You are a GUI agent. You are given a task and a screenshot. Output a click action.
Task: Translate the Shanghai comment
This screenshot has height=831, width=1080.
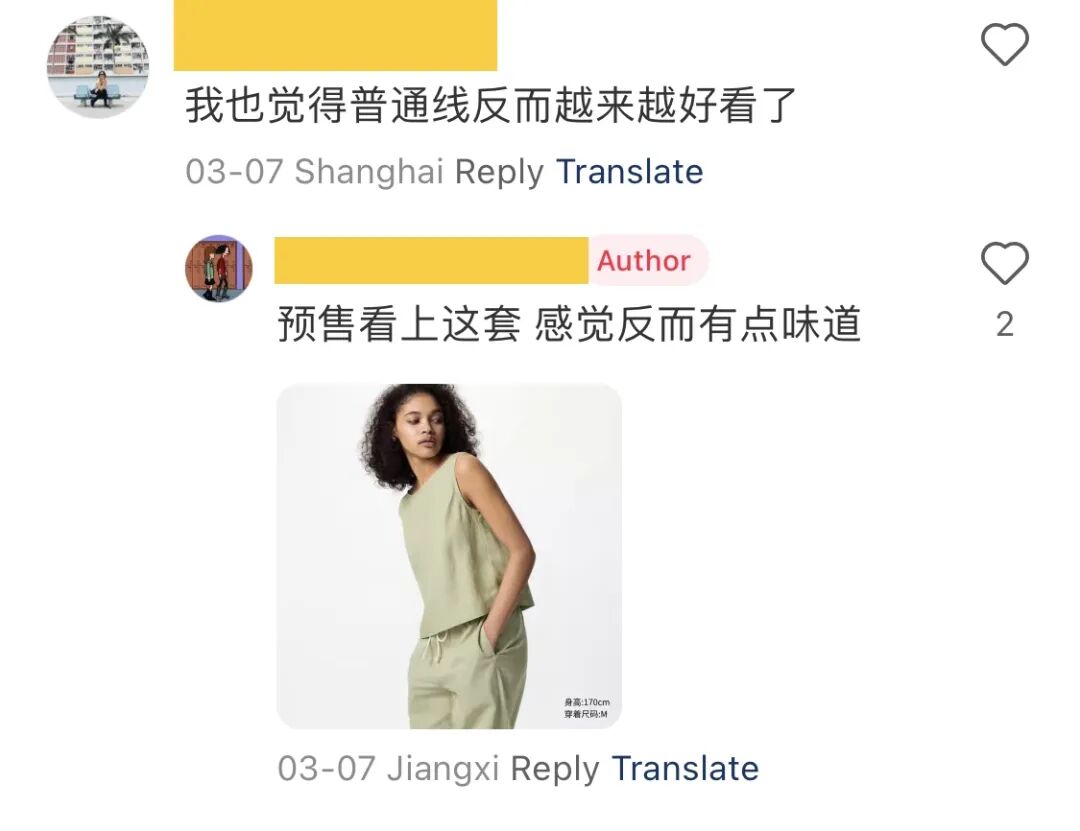coord(629,172)
